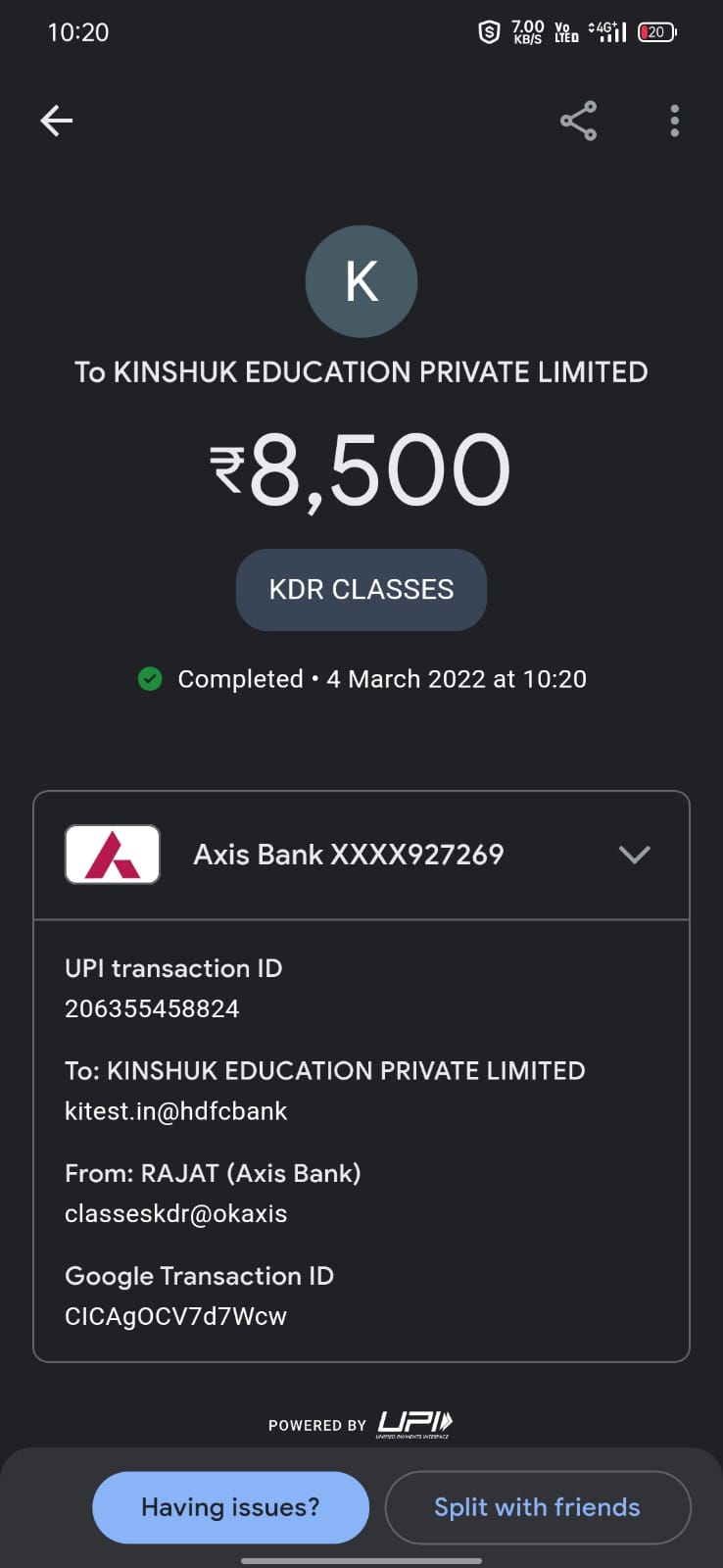Share this payment receipt
Viewport: 723px width, 1568px height.
[x=578, y=121]
